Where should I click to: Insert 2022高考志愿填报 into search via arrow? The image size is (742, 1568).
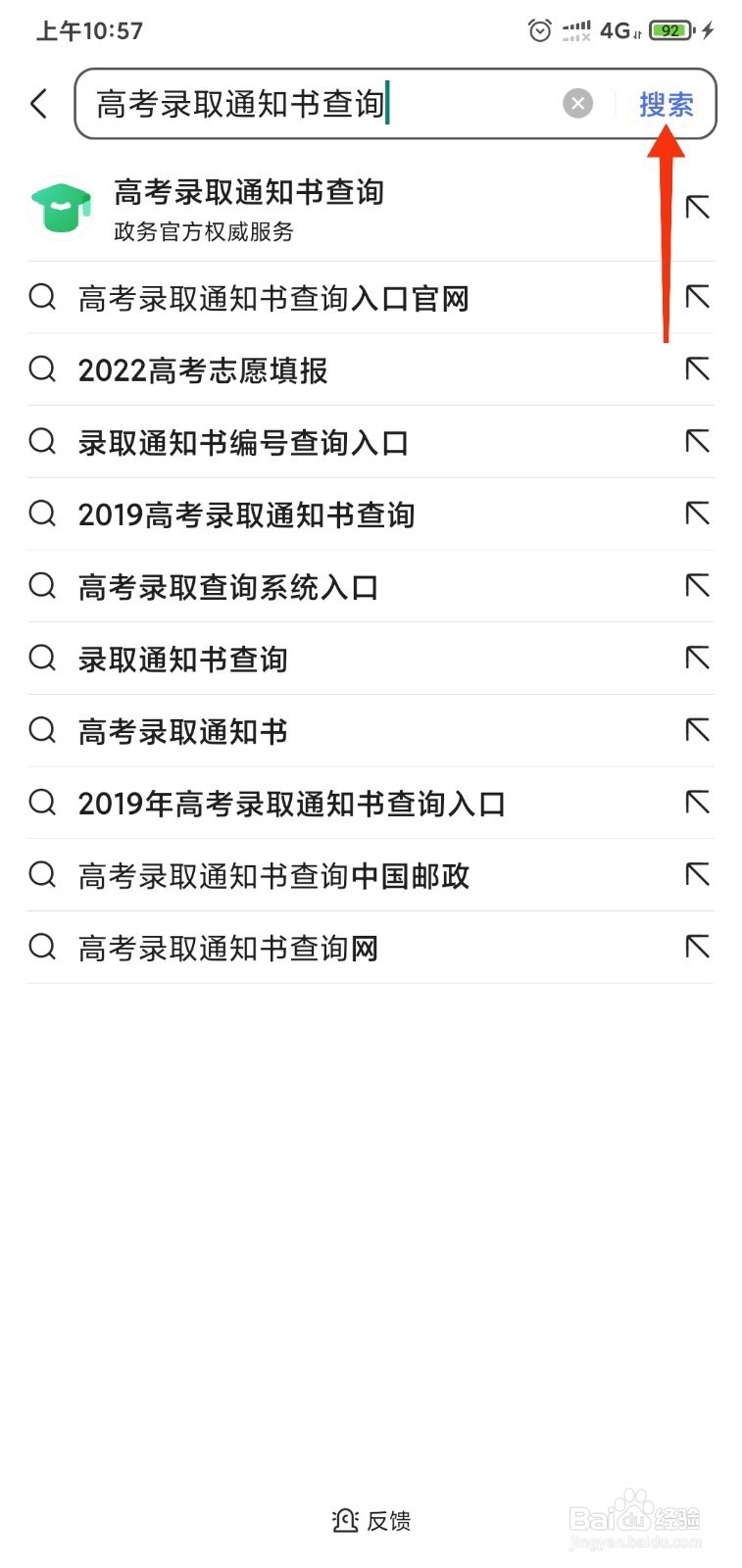pyautogui.click(x=697, y=369)
